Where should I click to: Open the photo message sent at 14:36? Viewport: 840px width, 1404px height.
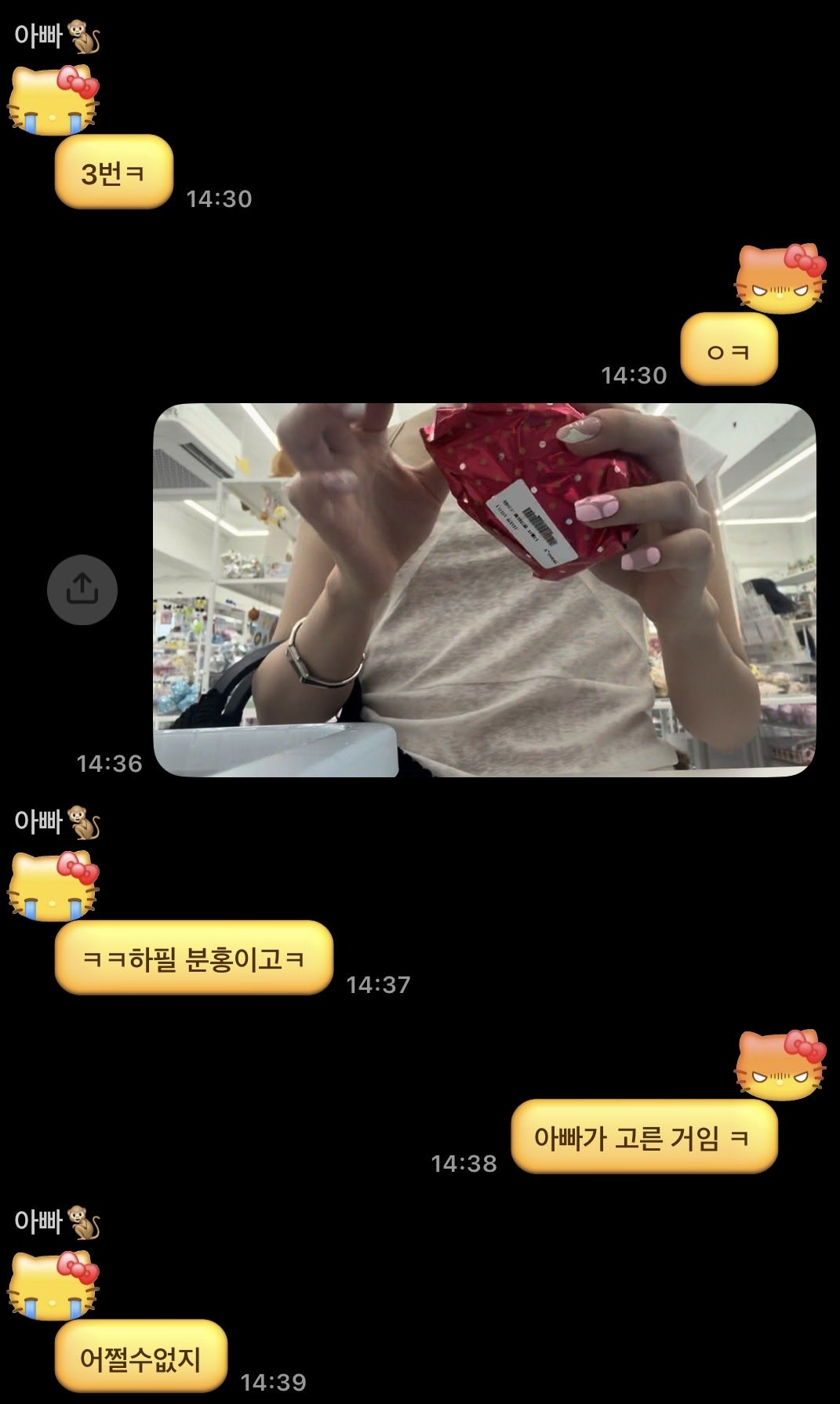pos(485,590)
